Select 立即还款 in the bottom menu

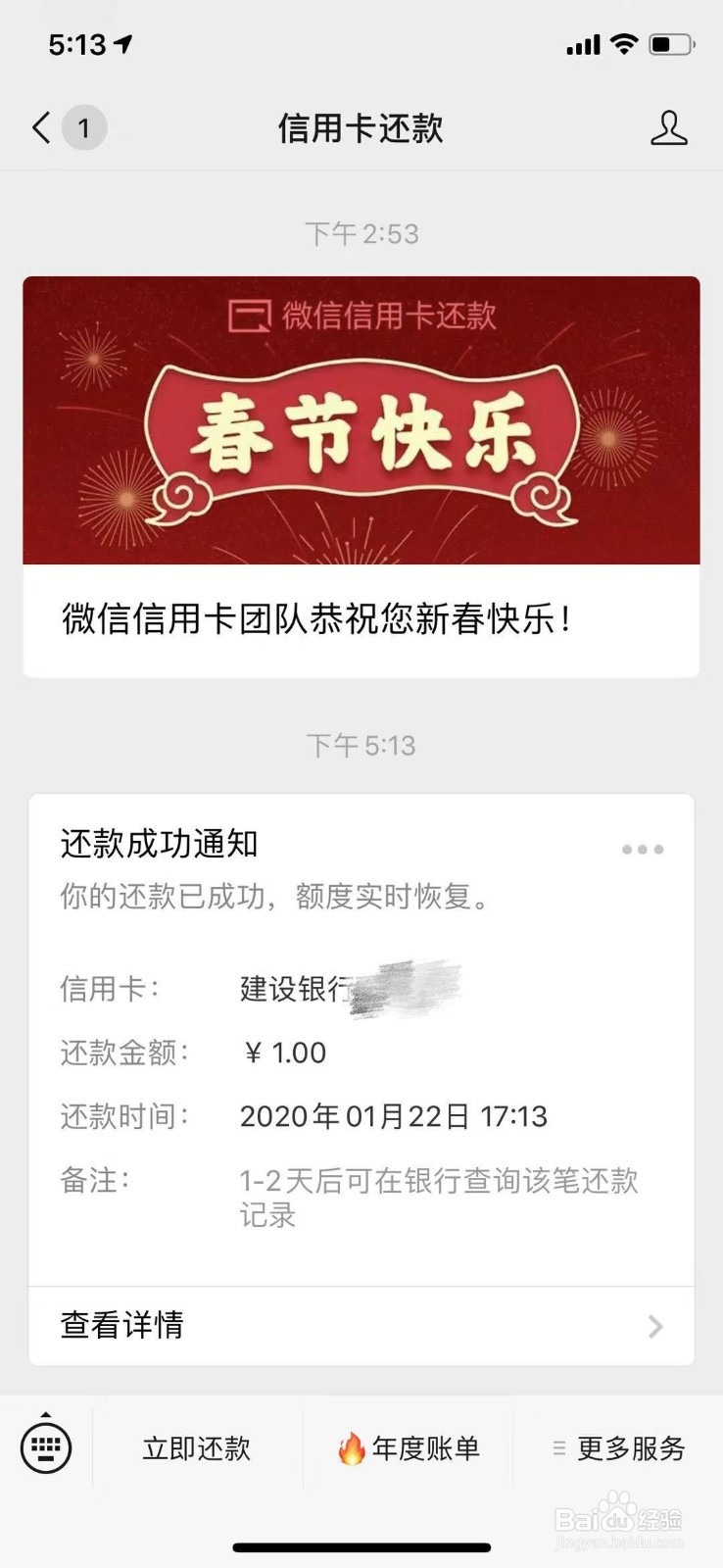point(196,1448)
